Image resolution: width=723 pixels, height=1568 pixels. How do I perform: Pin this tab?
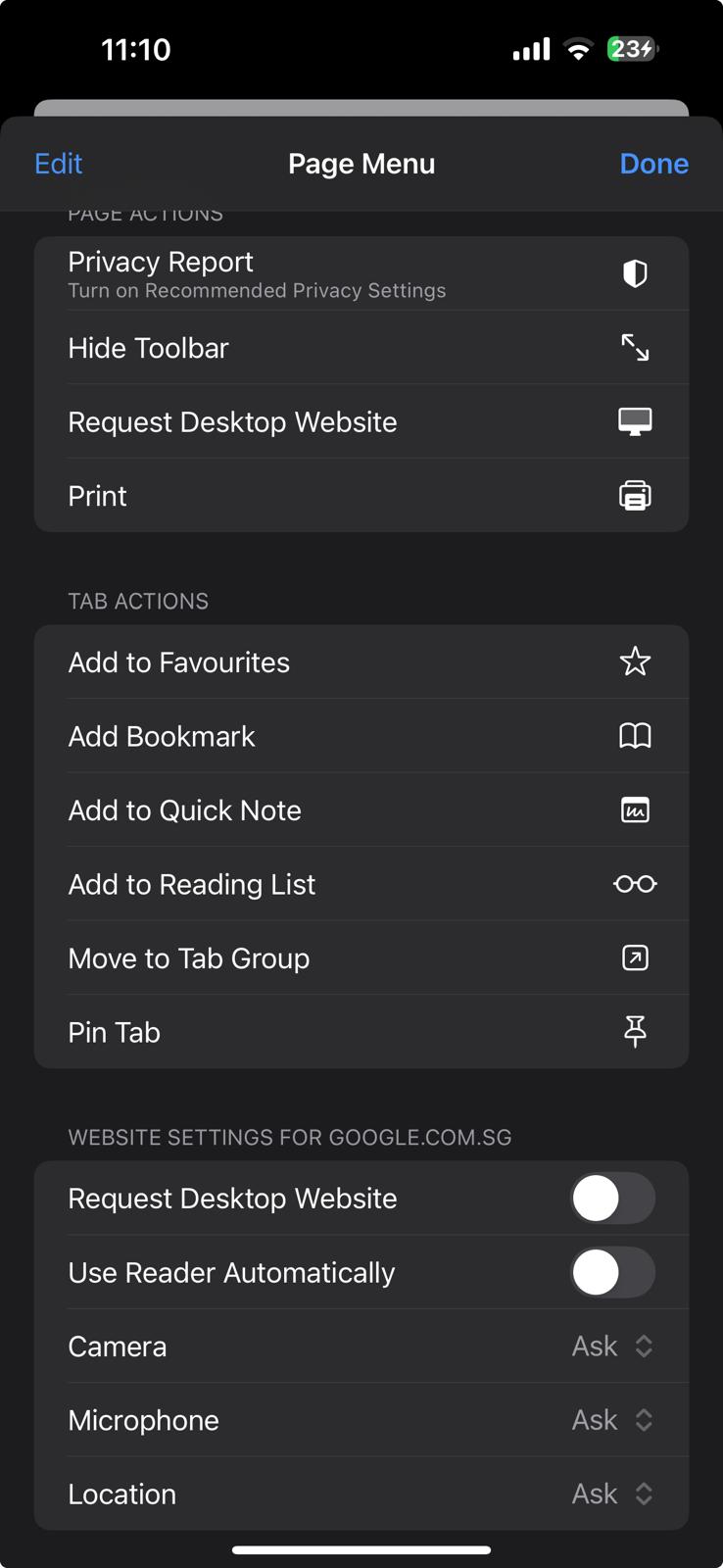coord(361,1032)
